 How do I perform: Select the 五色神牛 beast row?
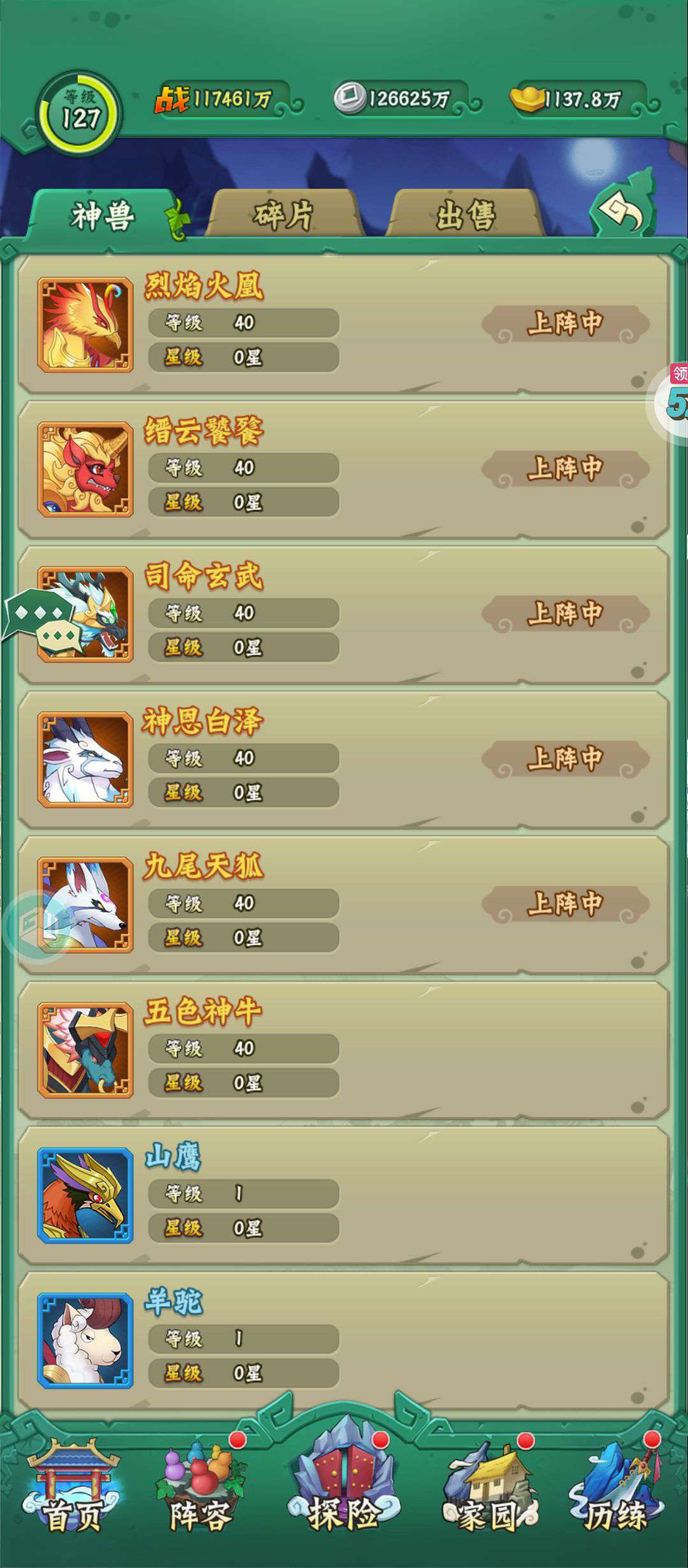(343, 1050)
